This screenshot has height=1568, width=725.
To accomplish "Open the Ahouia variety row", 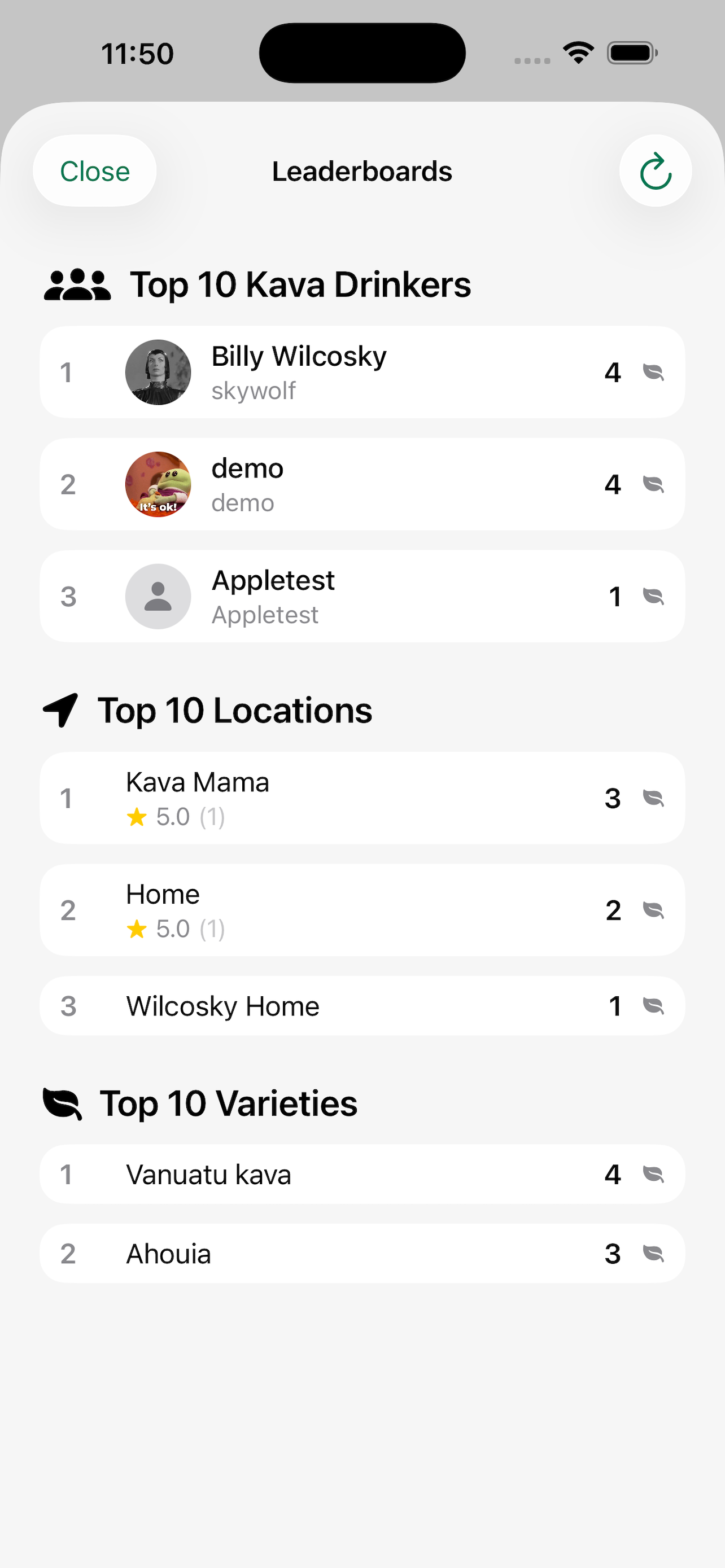I will point(361,1254).
